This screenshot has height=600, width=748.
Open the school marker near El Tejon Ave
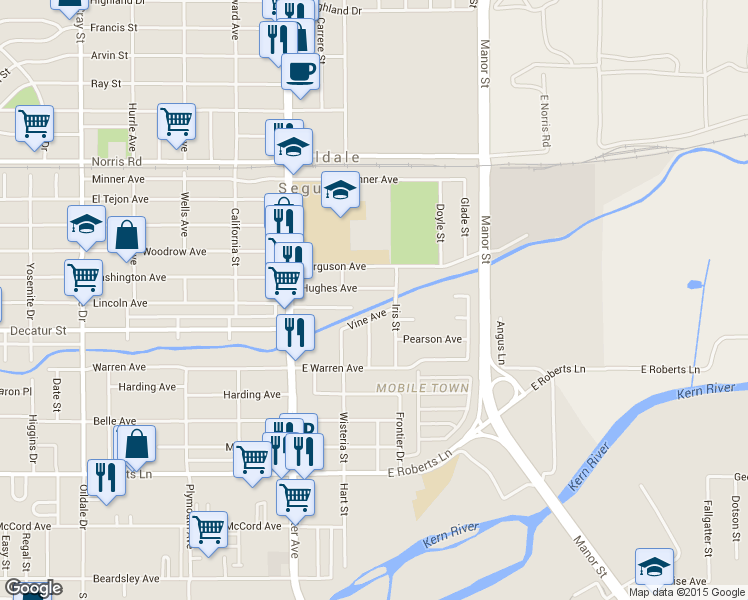(86, 228)
